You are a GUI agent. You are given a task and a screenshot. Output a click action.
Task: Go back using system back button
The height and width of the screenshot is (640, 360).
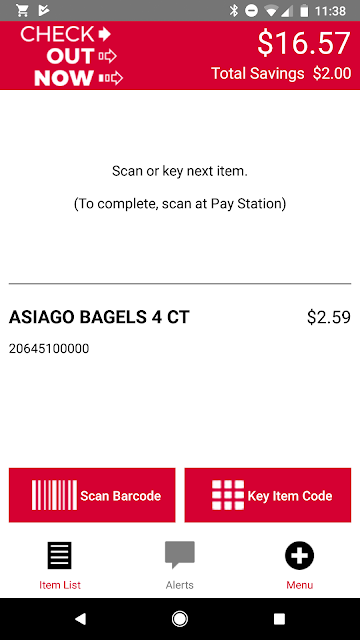pyautogui.click(x=80, y=619)
